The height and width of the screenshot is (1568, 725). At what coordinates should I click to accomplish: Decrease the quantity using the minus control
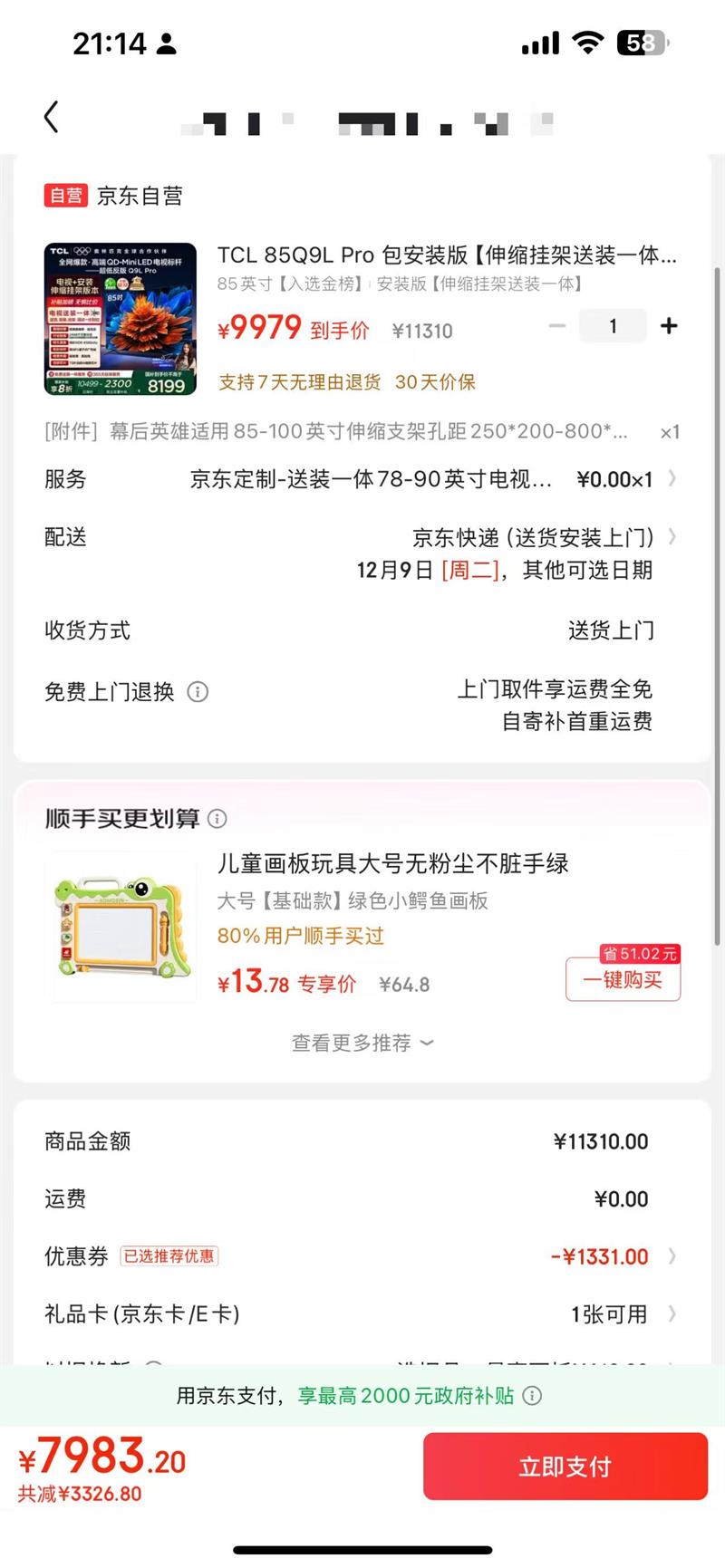557,325
